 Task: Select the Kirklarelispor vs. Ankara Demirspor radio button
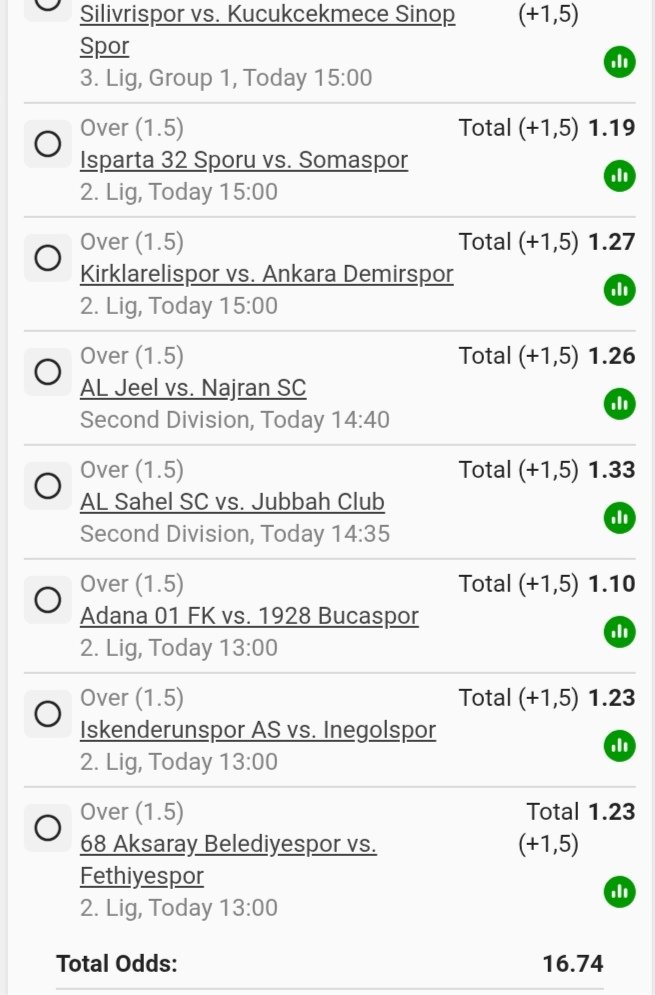(47, 258)
